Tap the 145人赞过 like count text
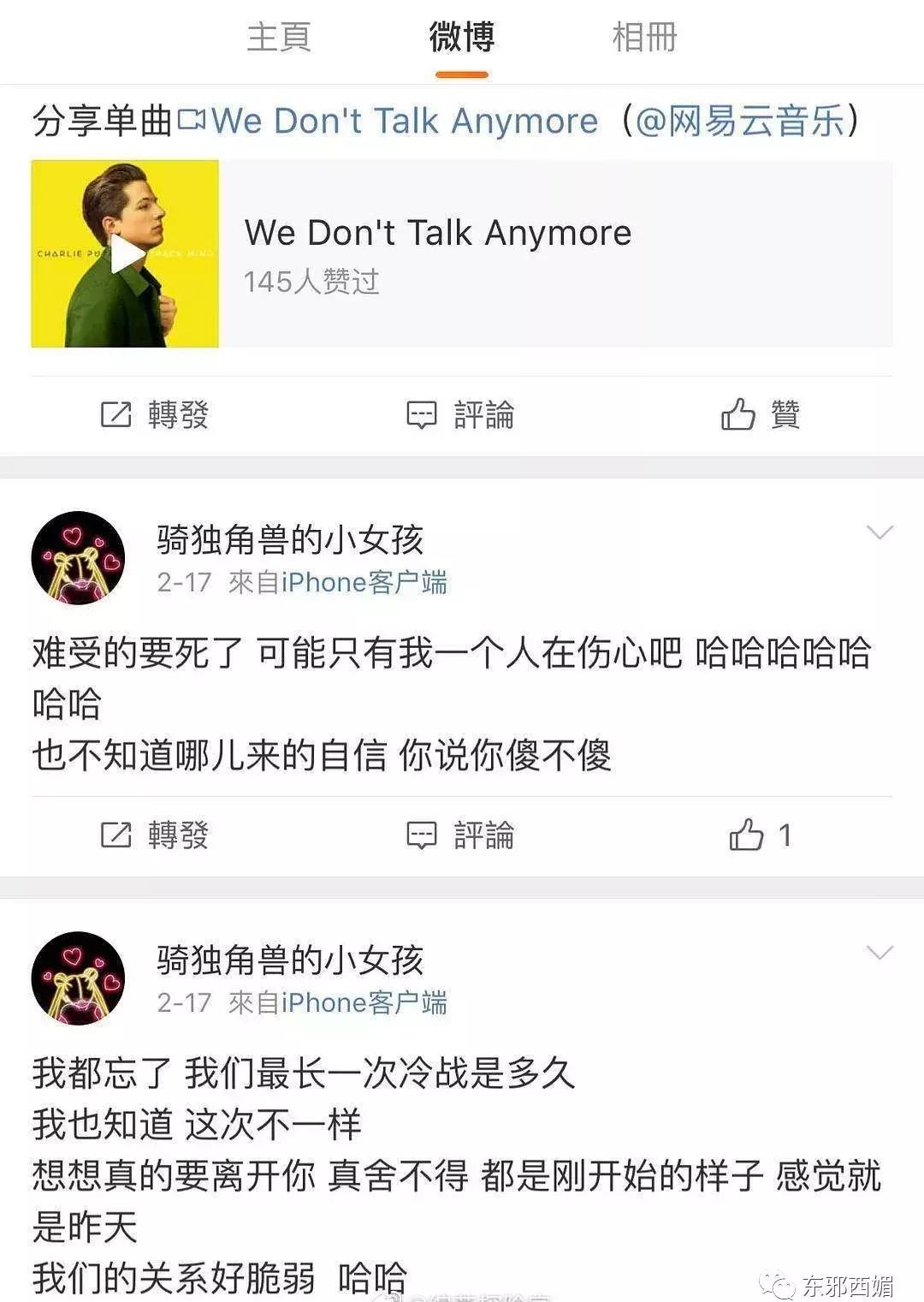Screen dimensions: 924x1302 click(312, 283)
